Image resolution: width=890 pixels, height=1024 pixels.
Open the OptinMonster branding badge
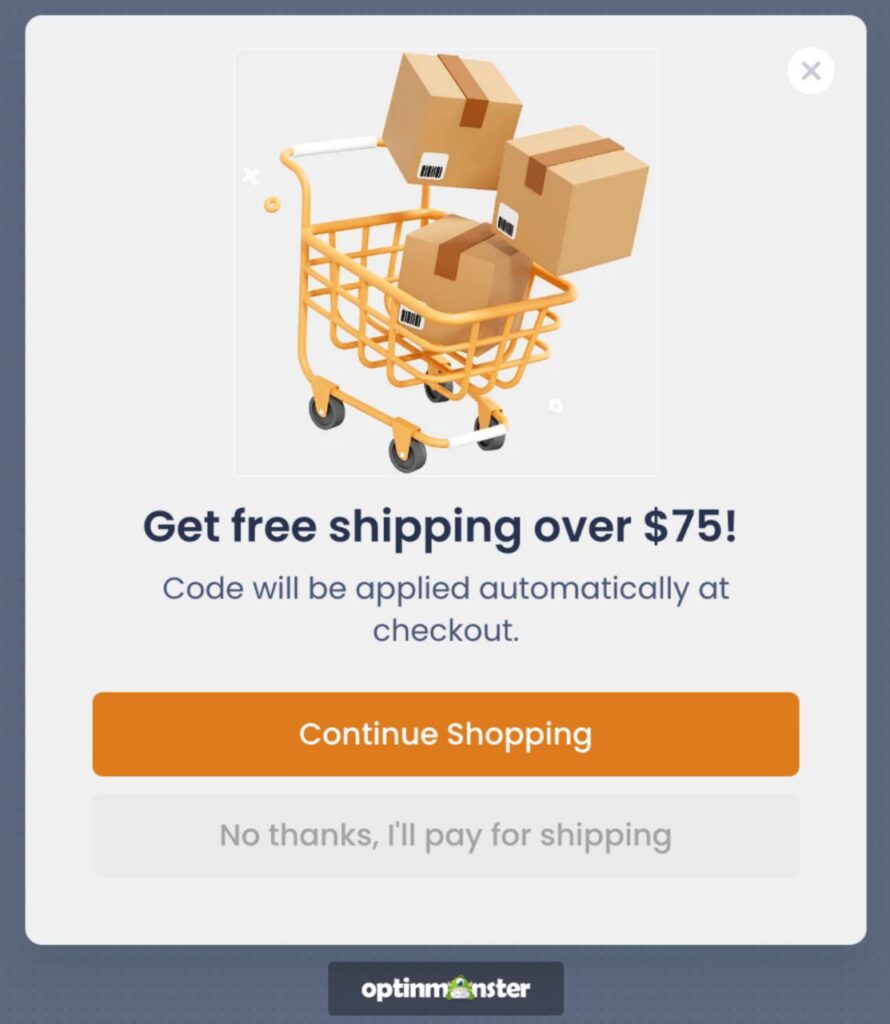(x=446, y=989)
